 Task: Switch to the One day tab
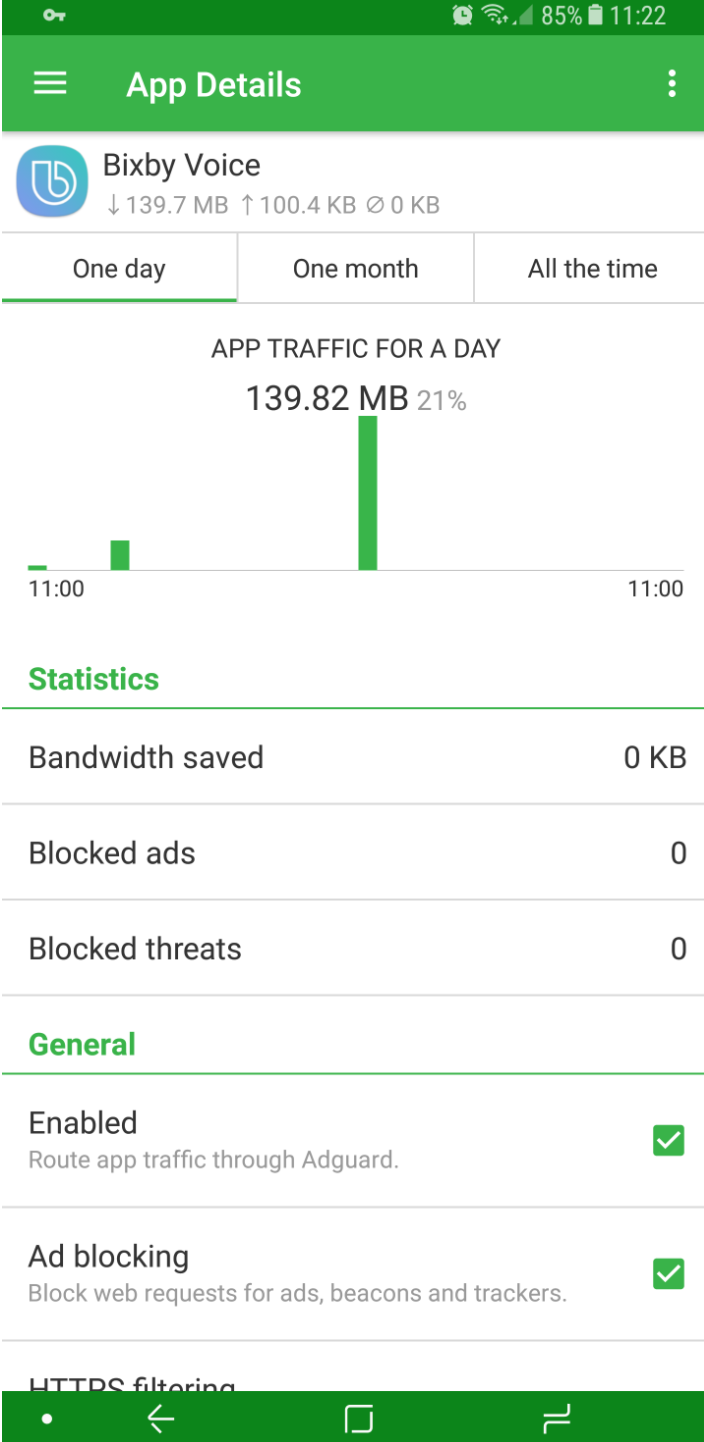[x=119, y=268]
